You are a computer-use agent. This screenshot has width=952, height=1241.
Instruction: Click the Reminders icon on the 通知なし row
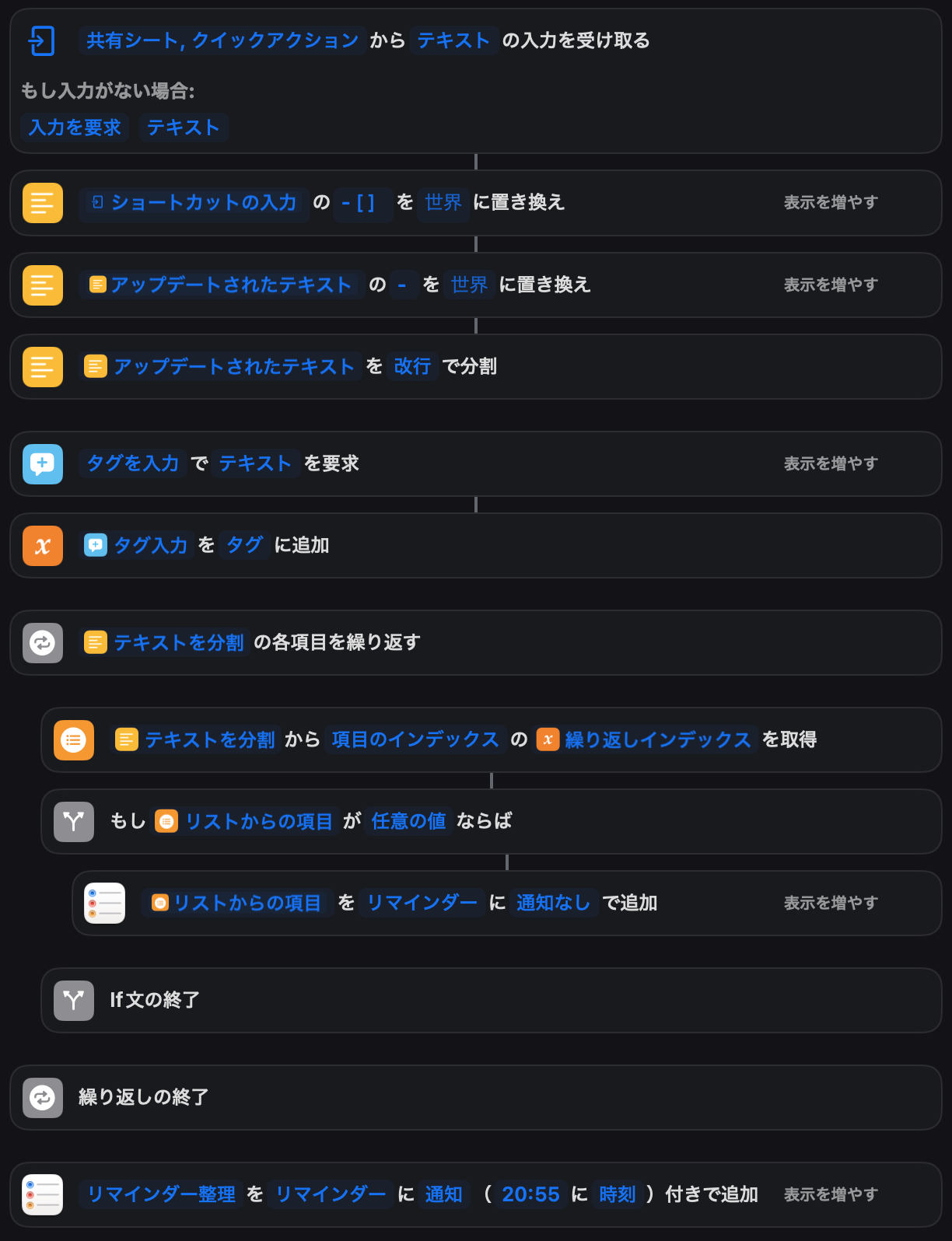tap(104, 903)
